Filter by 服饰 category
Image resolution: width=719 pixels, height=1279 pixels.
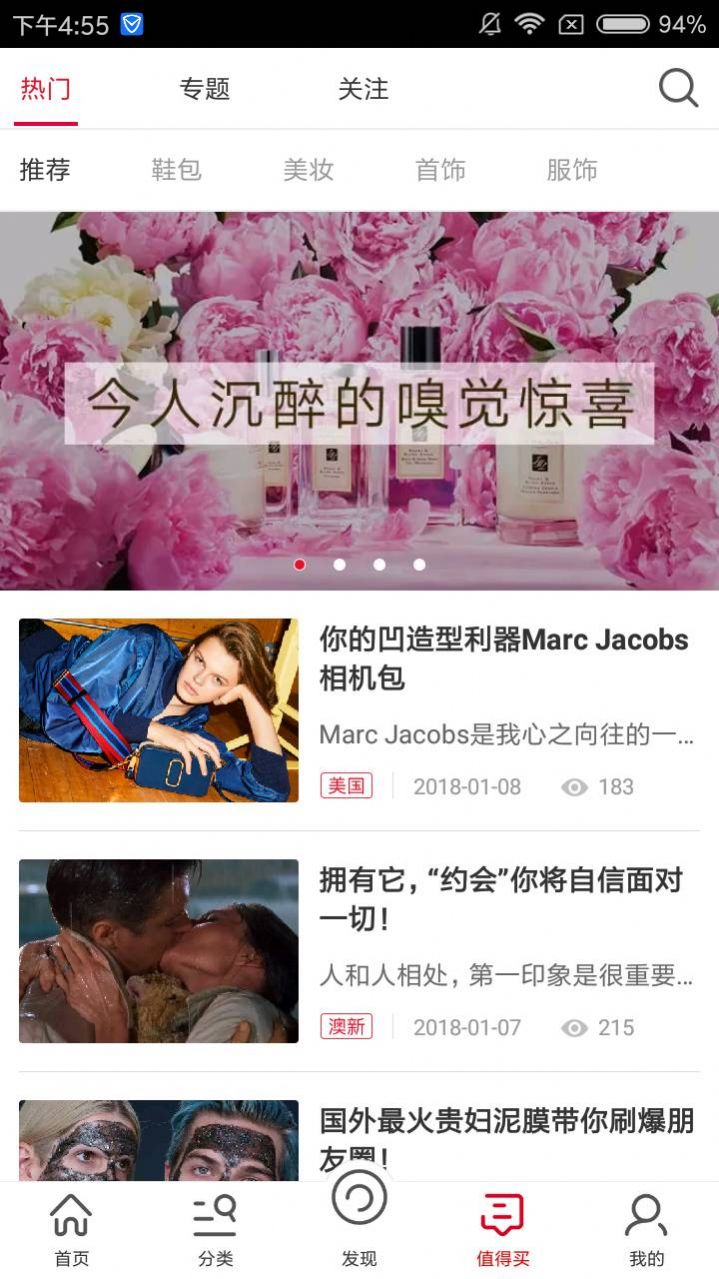click(x=571, y=170)
